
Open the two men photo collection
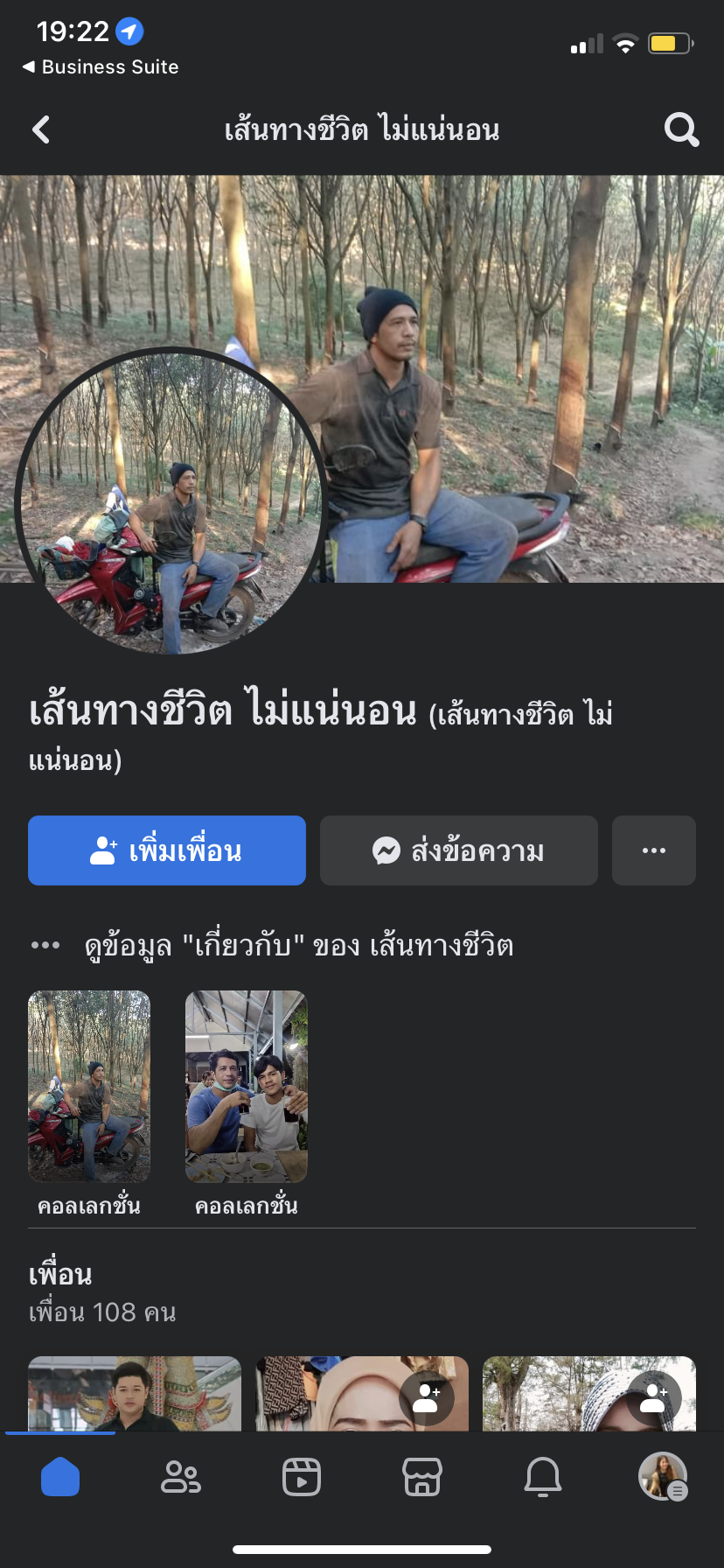point(247,1087)
